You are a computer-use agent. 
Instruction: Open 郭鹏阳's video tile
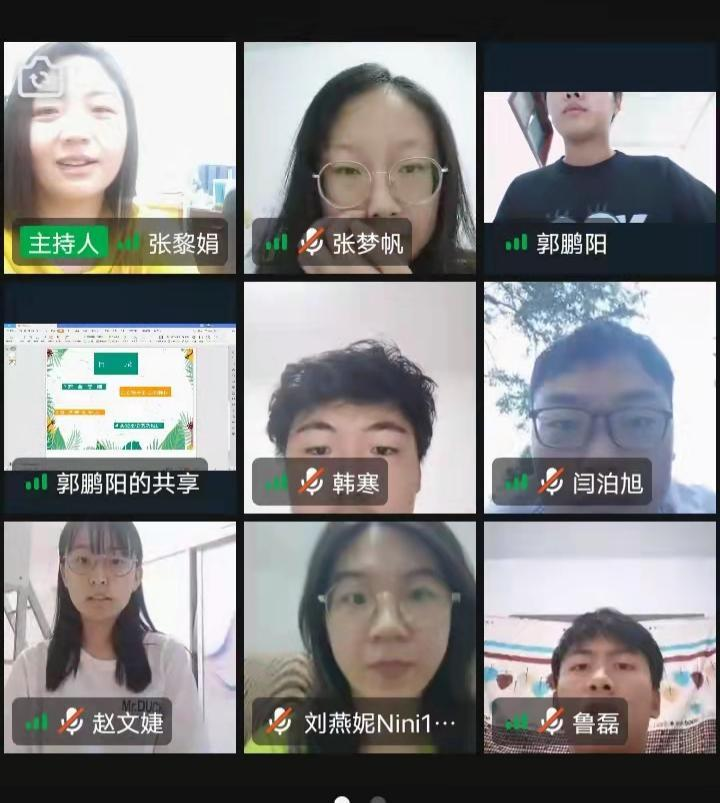600,150
